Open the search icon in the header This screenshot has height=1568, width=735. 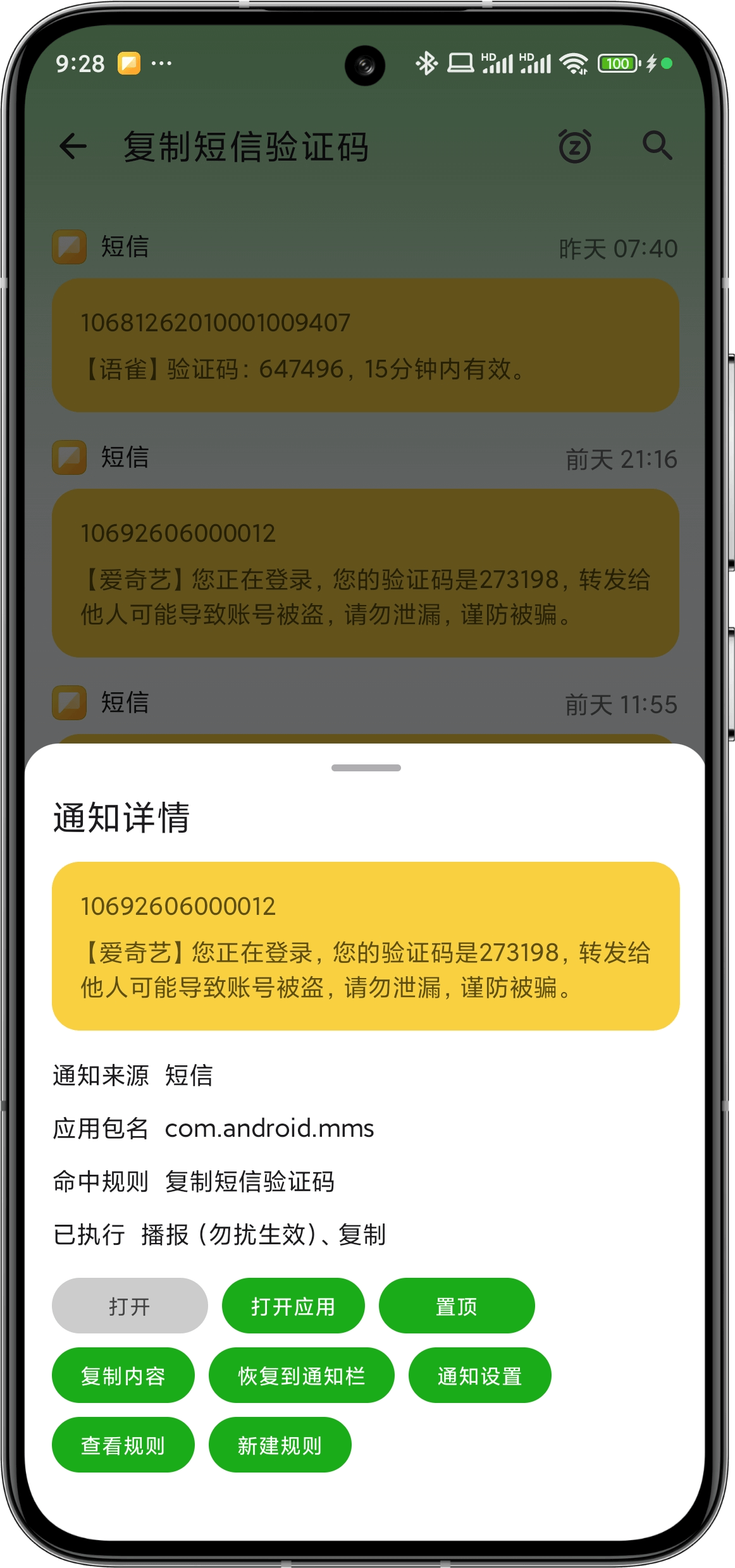coord(657,146)
